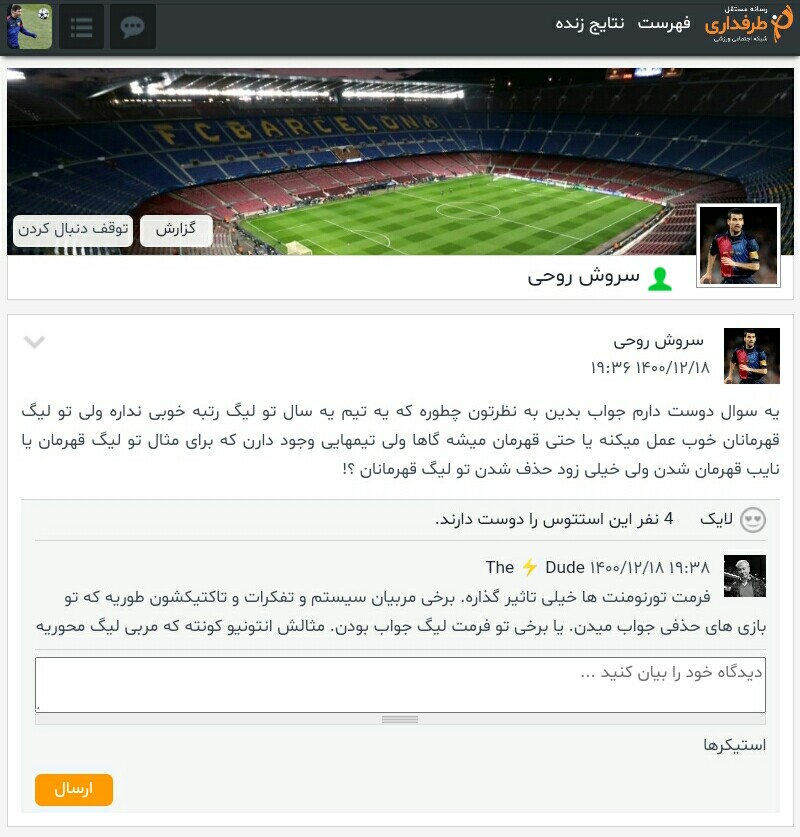Tap the گزارش report button
The width and height of the screenshot is (800, 837).
click(x=176, y=229)
